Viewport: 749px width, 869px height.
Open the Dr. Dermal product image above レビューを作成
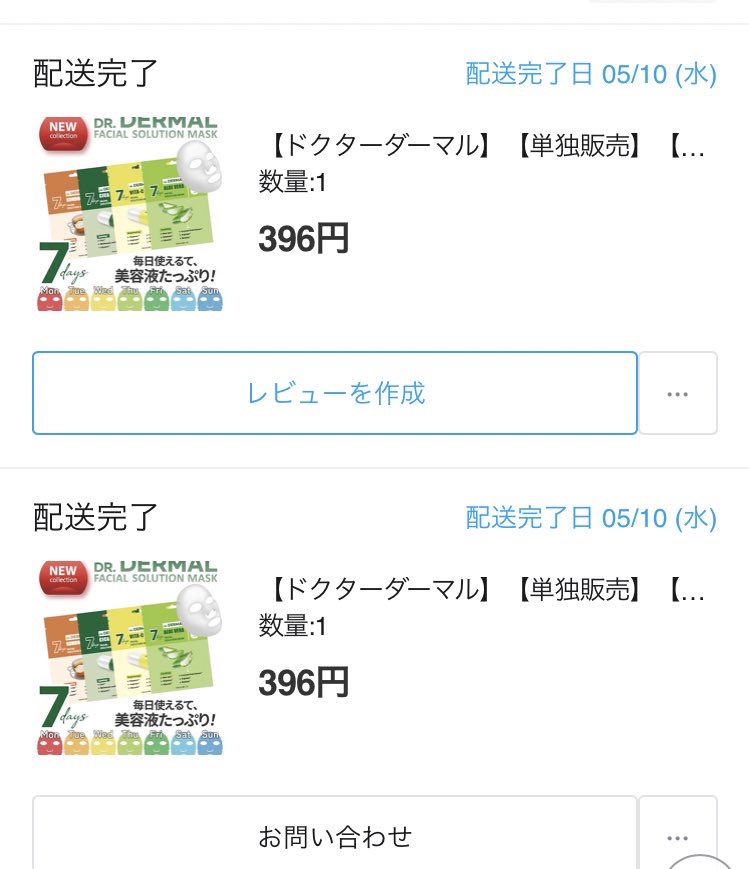(x=130, y=214)
